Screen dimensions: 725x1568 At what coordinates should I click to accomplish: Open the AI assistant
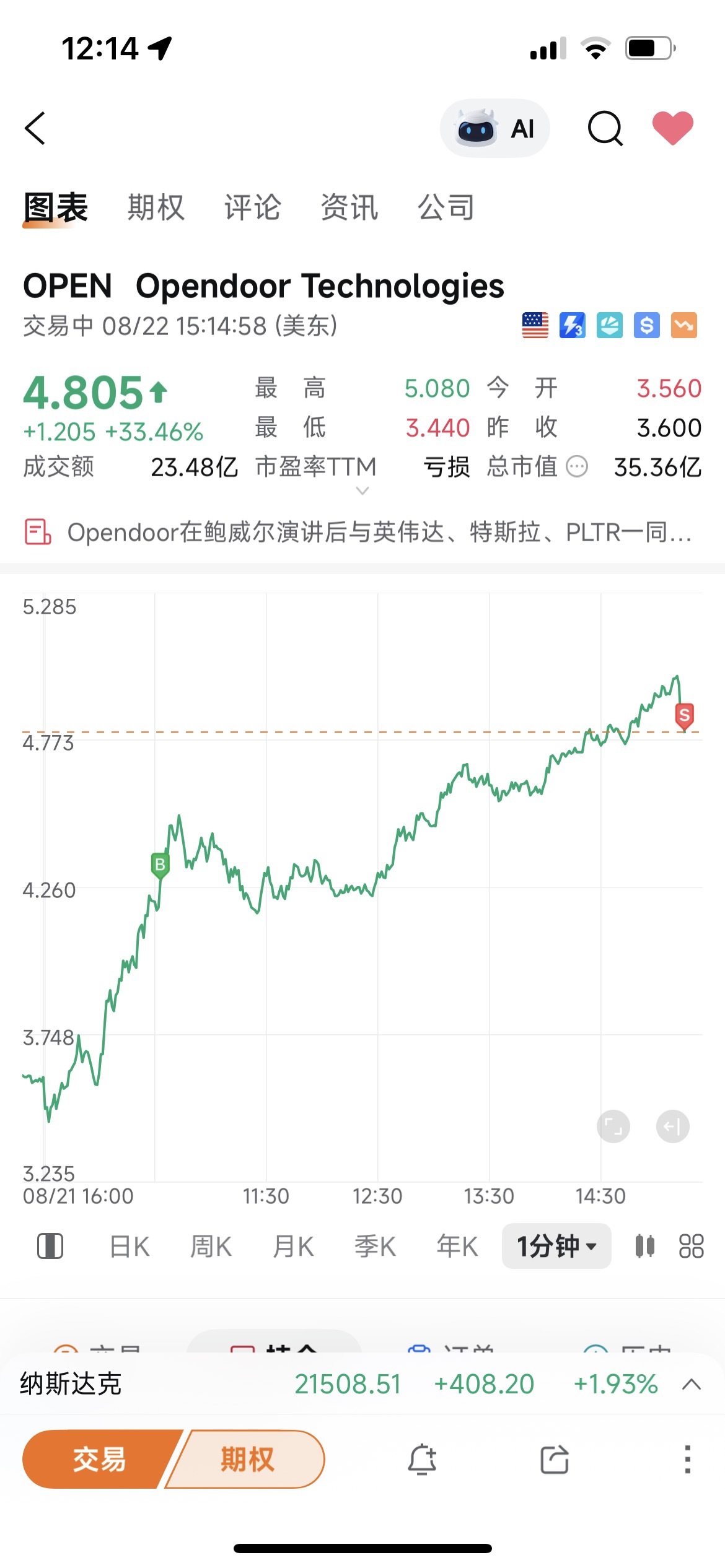(x=494, y=128)
